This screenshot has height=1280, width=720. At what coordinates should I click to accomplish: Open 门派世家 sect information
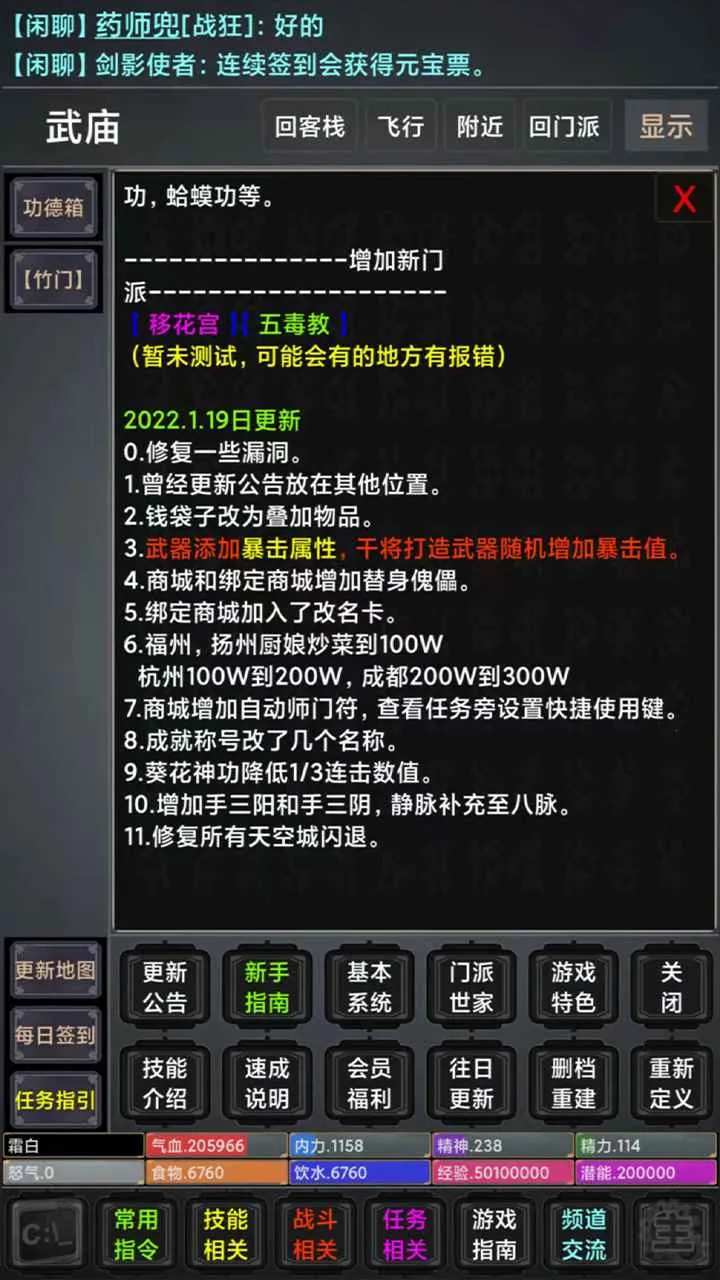(471, 987)
